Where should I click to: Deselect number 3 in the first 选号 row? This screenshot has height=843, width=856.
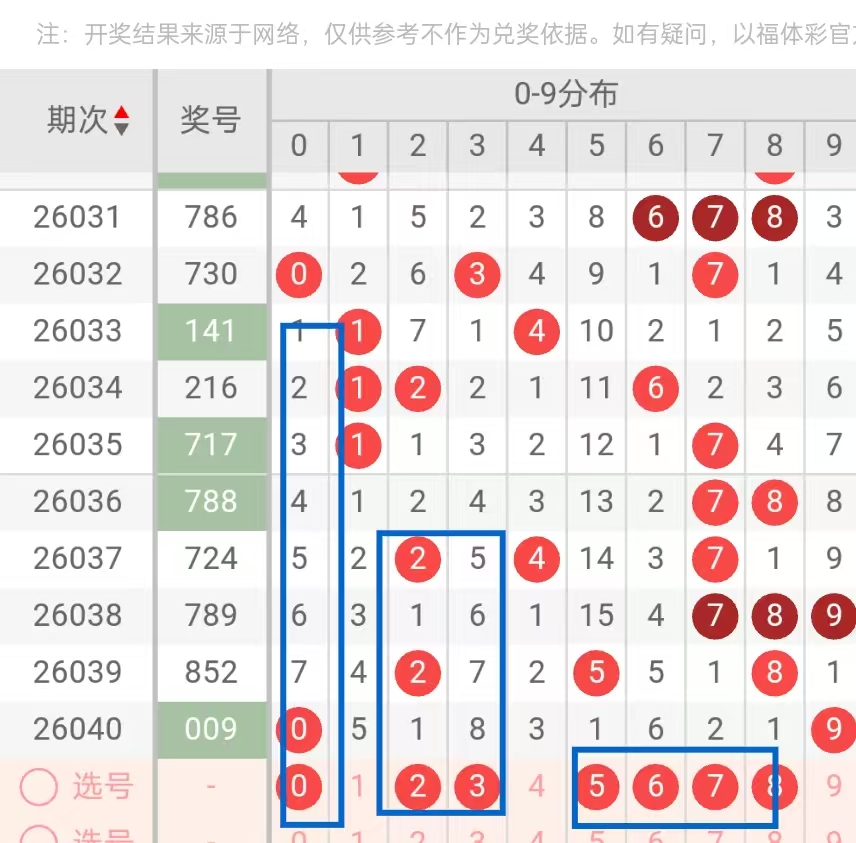point(477,787)
